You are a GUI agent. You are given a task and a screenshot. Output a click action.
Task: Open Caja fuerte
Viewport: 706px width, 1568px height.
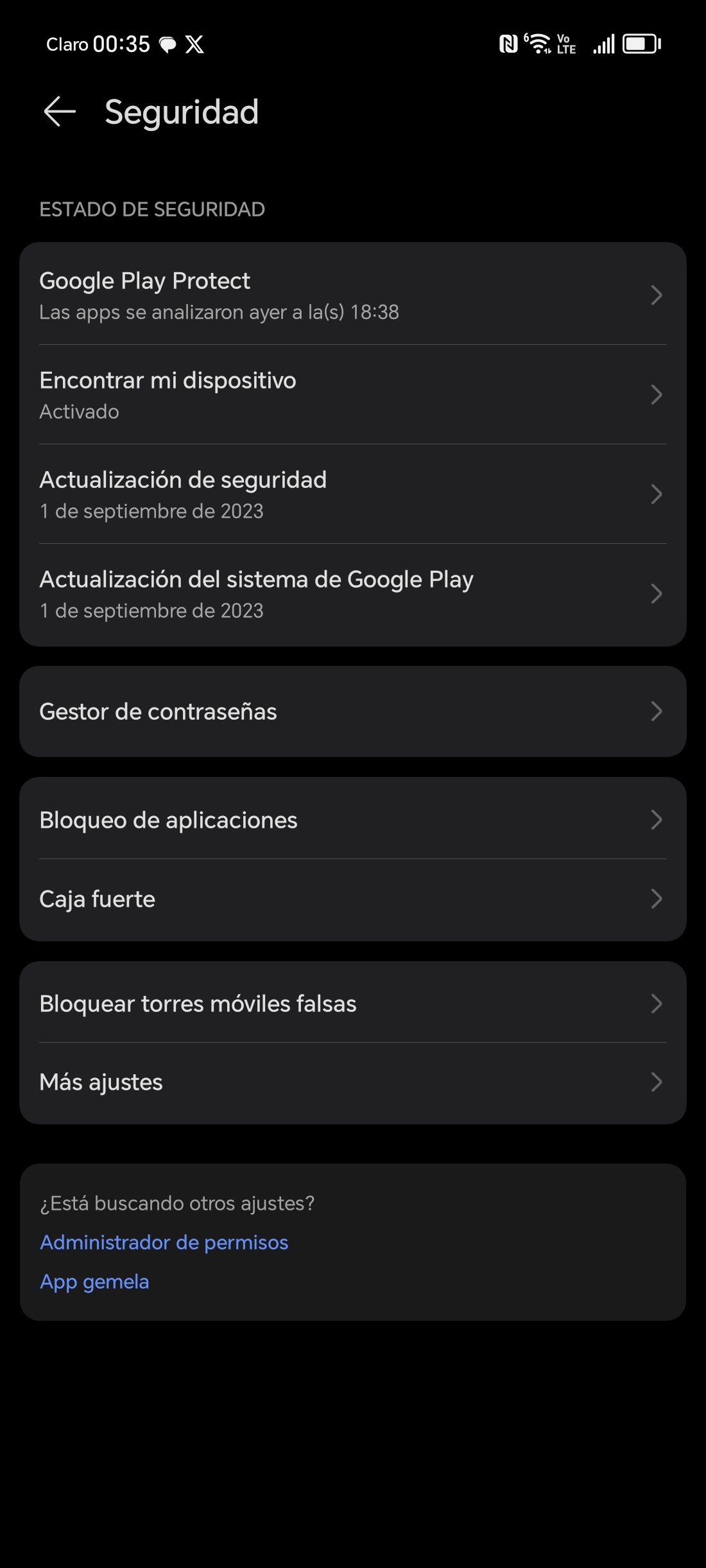pyautogui.click(x=353, y=900)
